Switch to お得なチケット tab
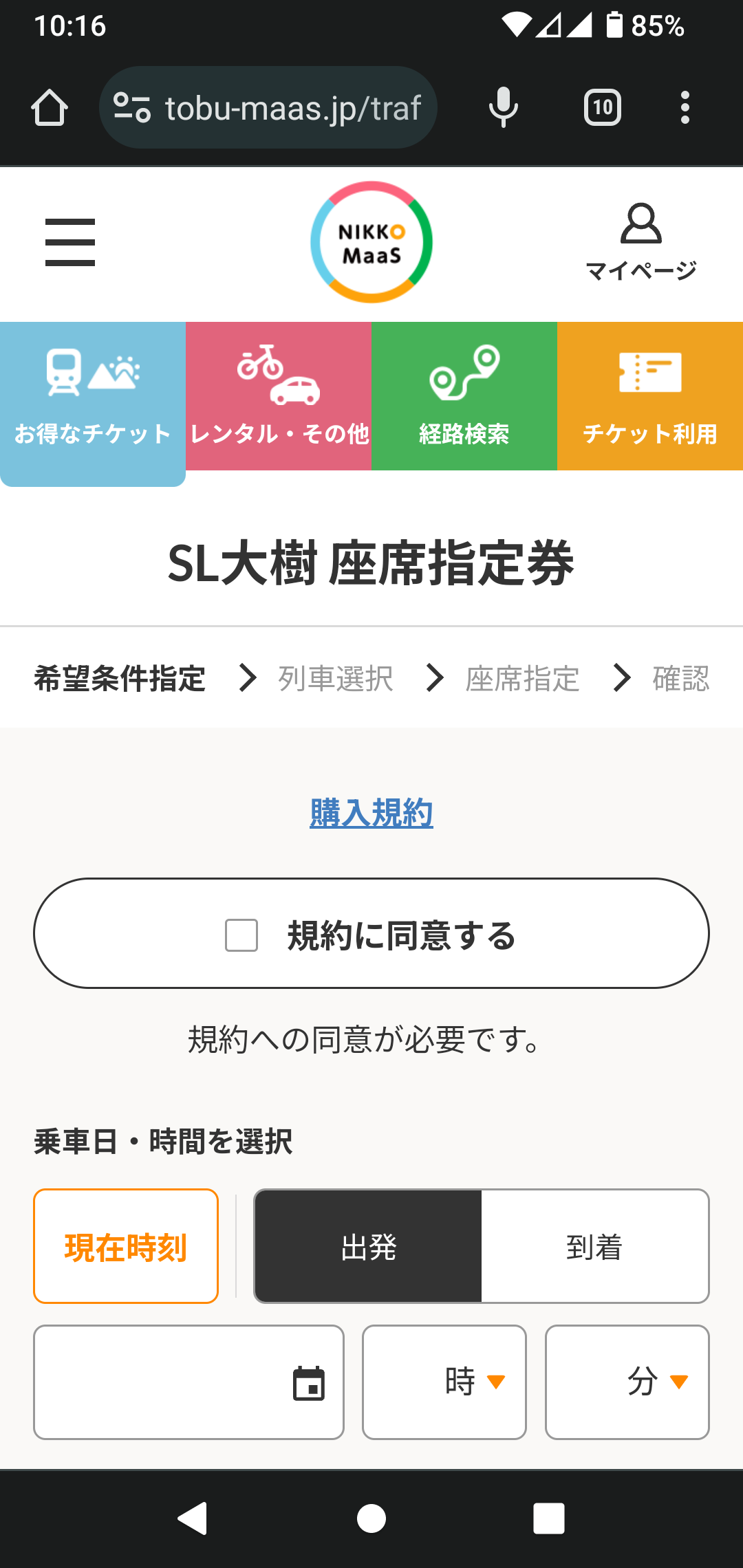 93,404
